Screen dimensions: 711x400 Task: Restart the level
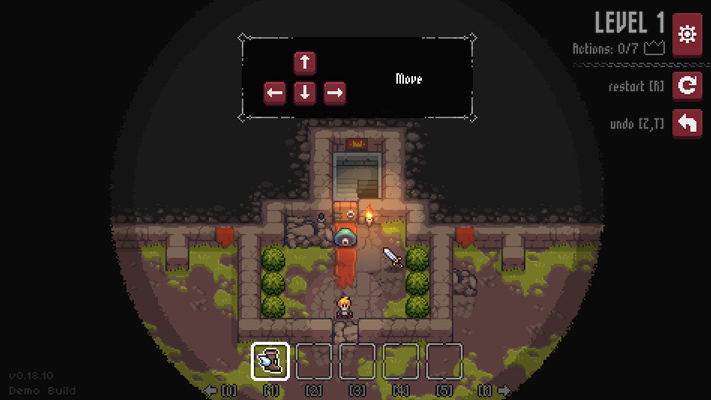[x=687, y=86]
